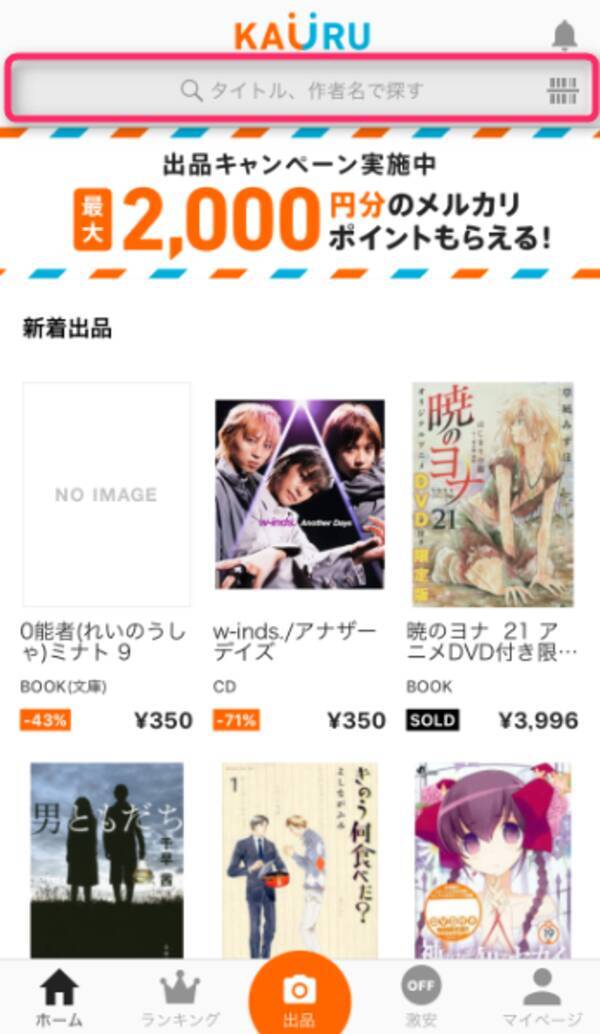
Task: Tap the title and author search field
Action: coord(300,91)
